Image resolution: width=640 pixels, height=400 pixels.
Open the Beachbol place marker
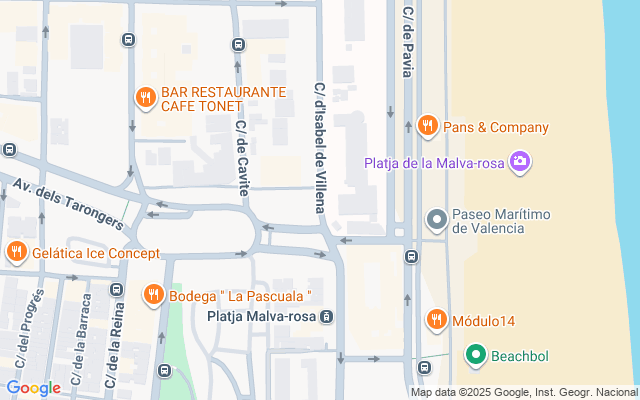[x=476, y=354]
